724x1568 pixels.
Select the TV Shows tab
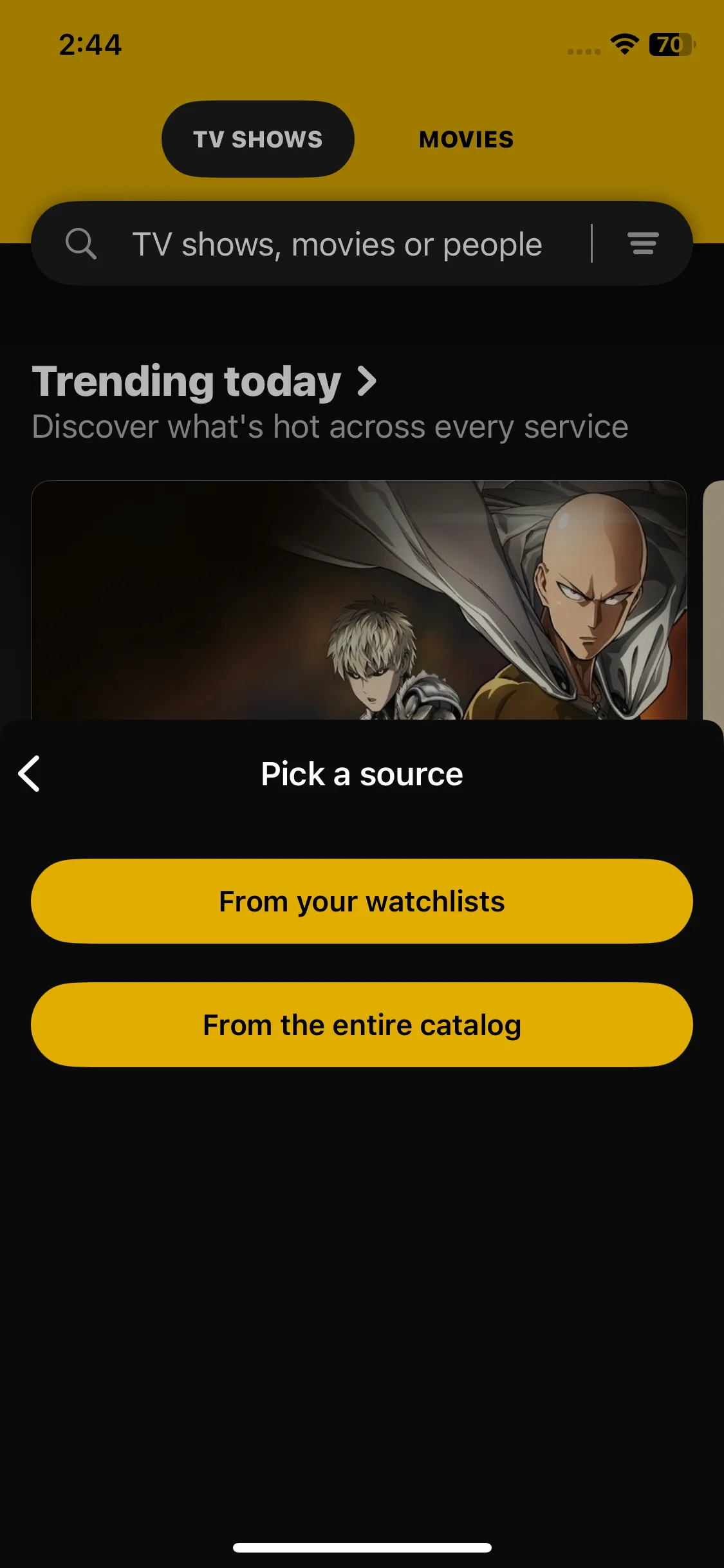click(257, 140)
